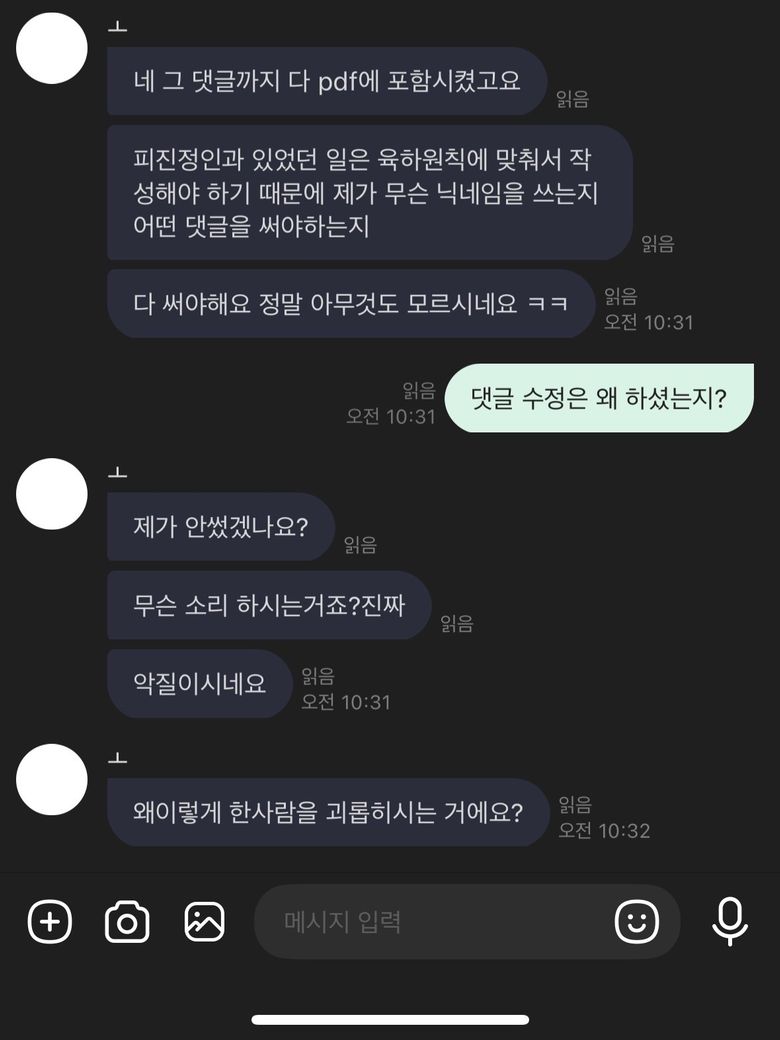Open the plus attachment menu

[50, 921]
